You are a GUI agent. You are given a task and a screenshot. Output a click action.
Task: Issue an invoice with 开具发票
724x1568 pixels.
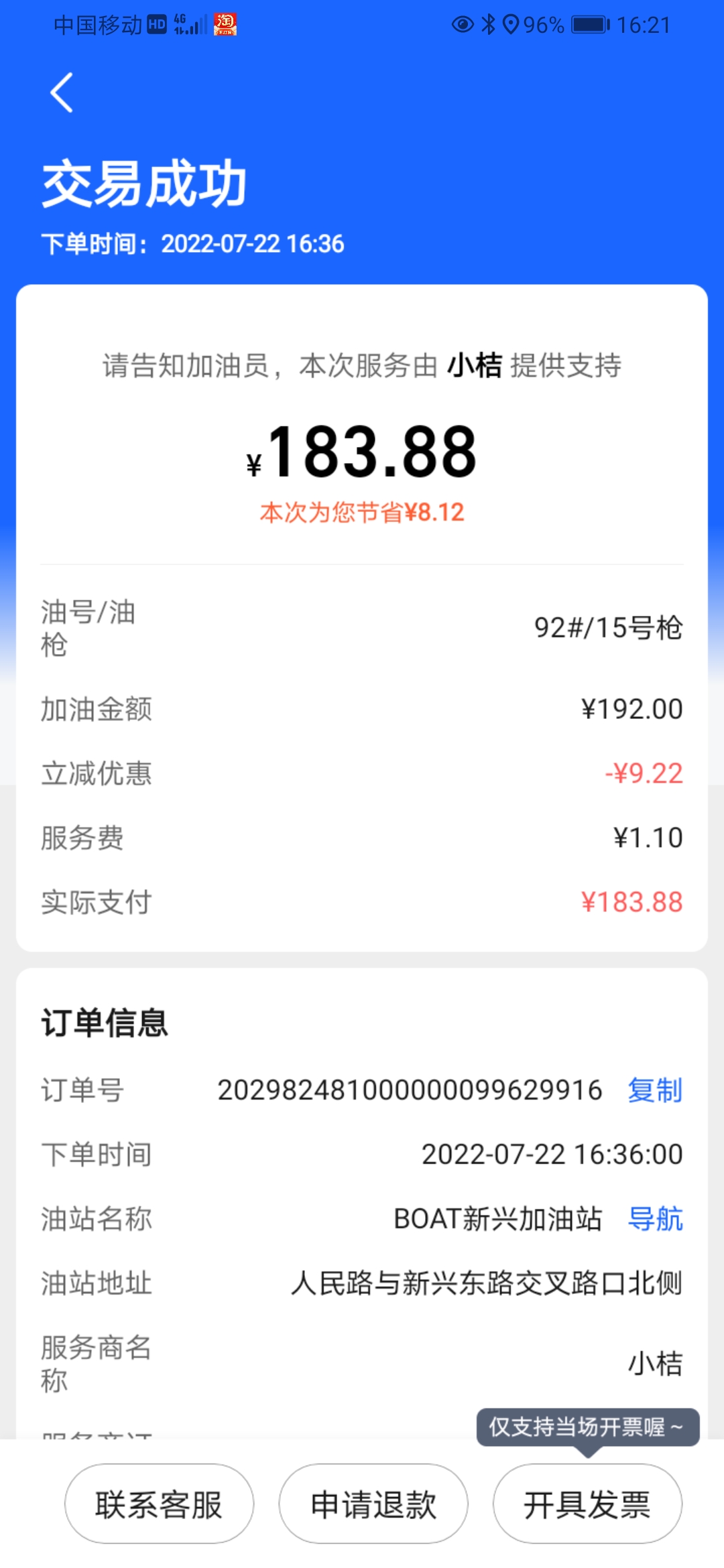(x=587, y=1504)
